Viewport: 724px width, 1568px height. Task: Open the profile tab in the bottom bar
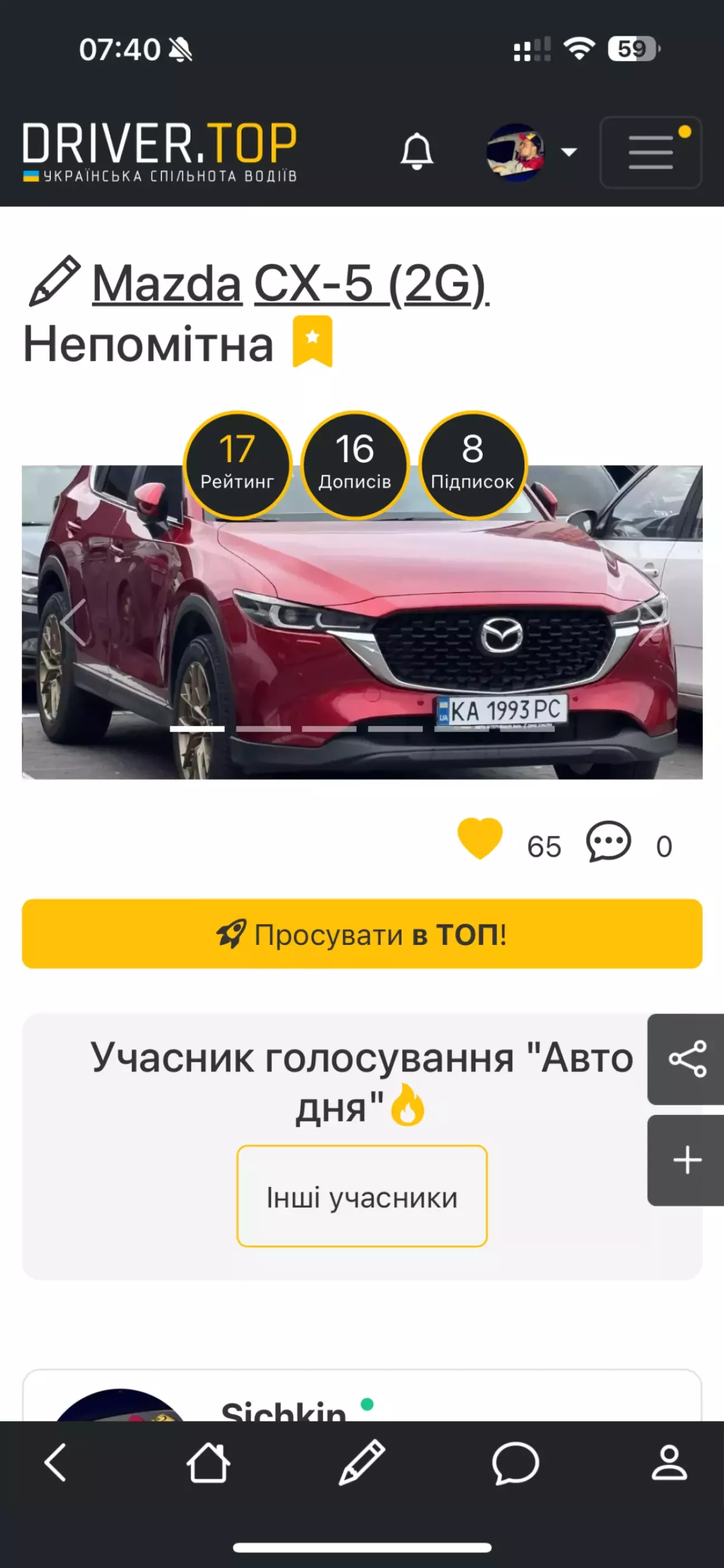pos(669,1462)
